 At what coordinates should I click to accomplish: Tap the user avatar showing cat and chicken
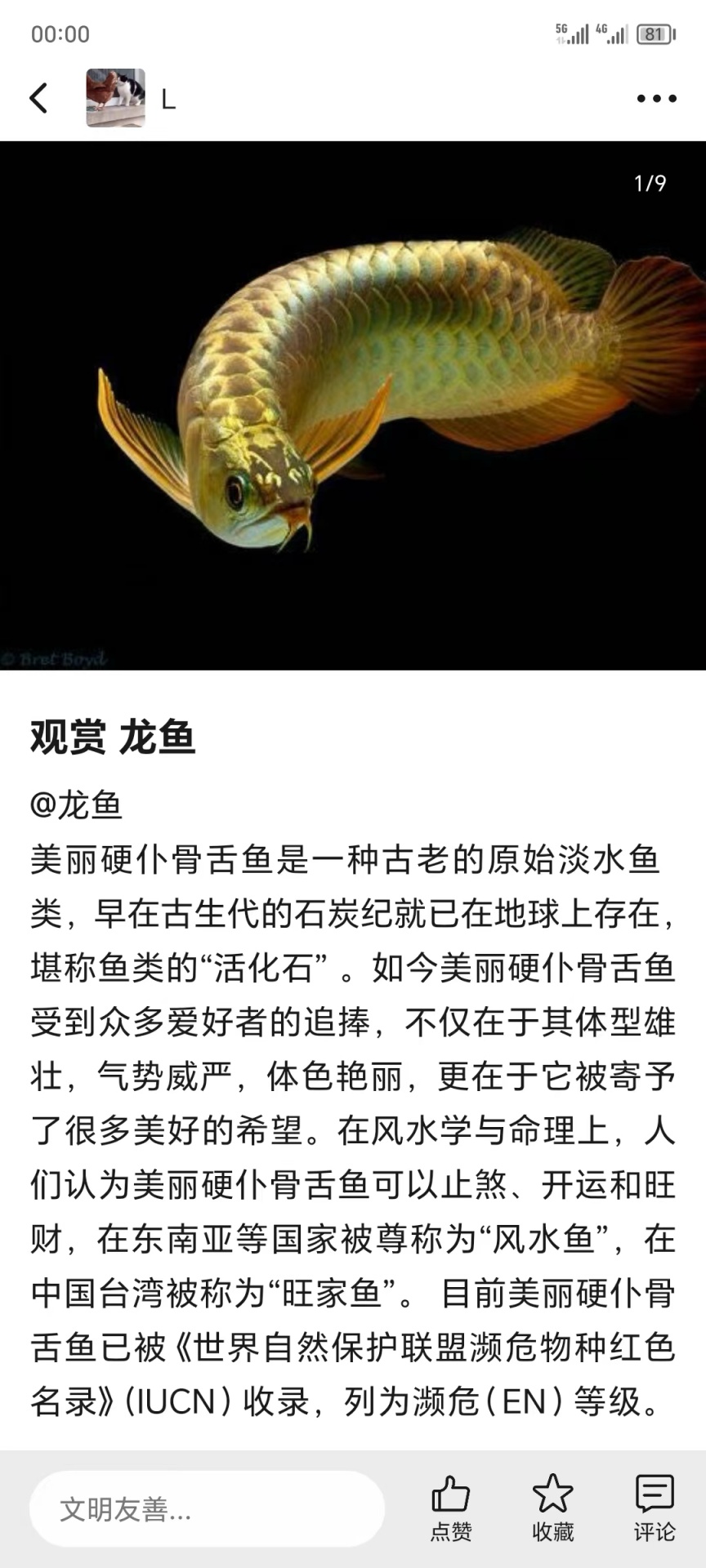click(x=117, y=98)
